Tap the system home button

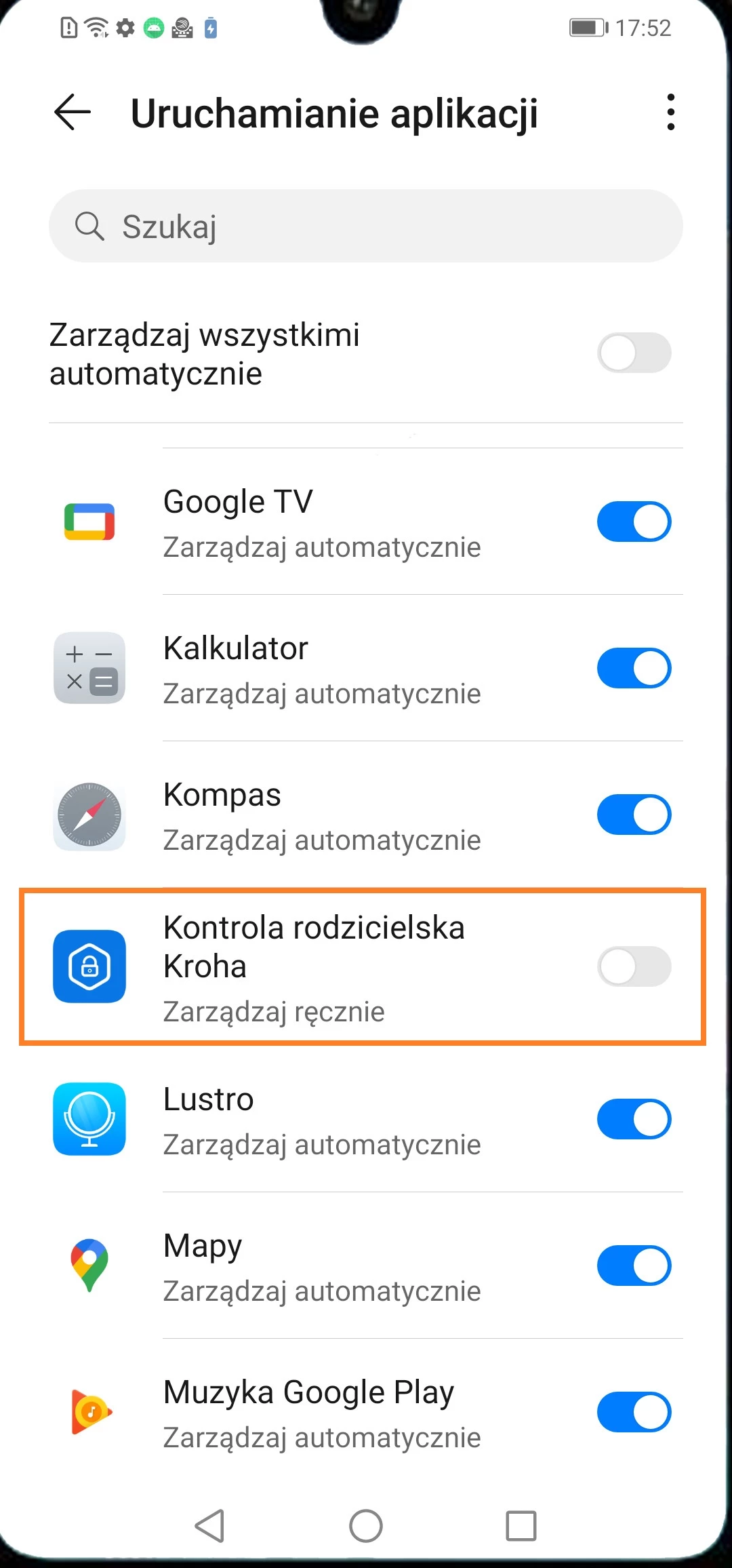point(366,1526)
